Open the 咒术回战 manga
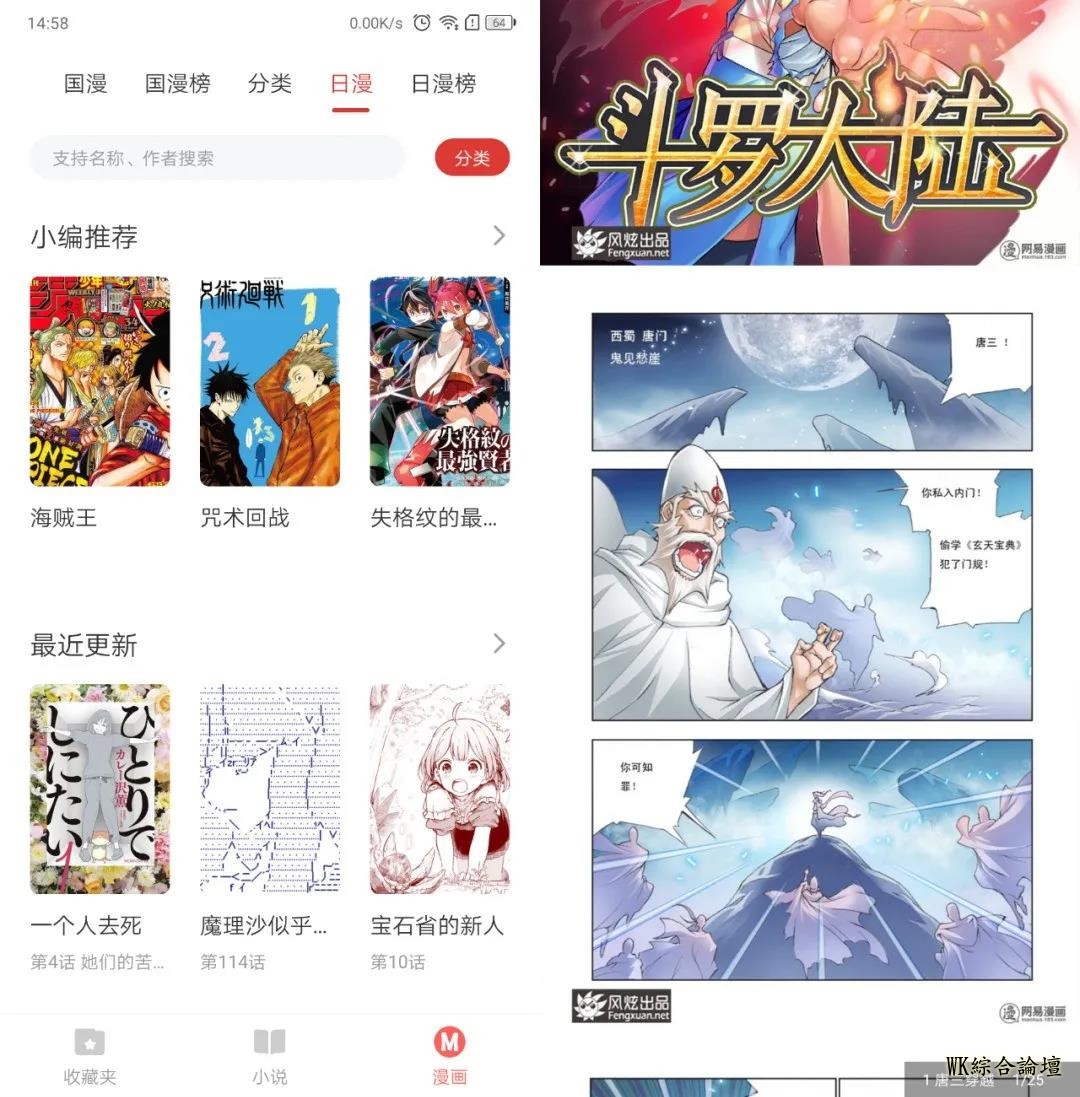 (x=270, y=381)
